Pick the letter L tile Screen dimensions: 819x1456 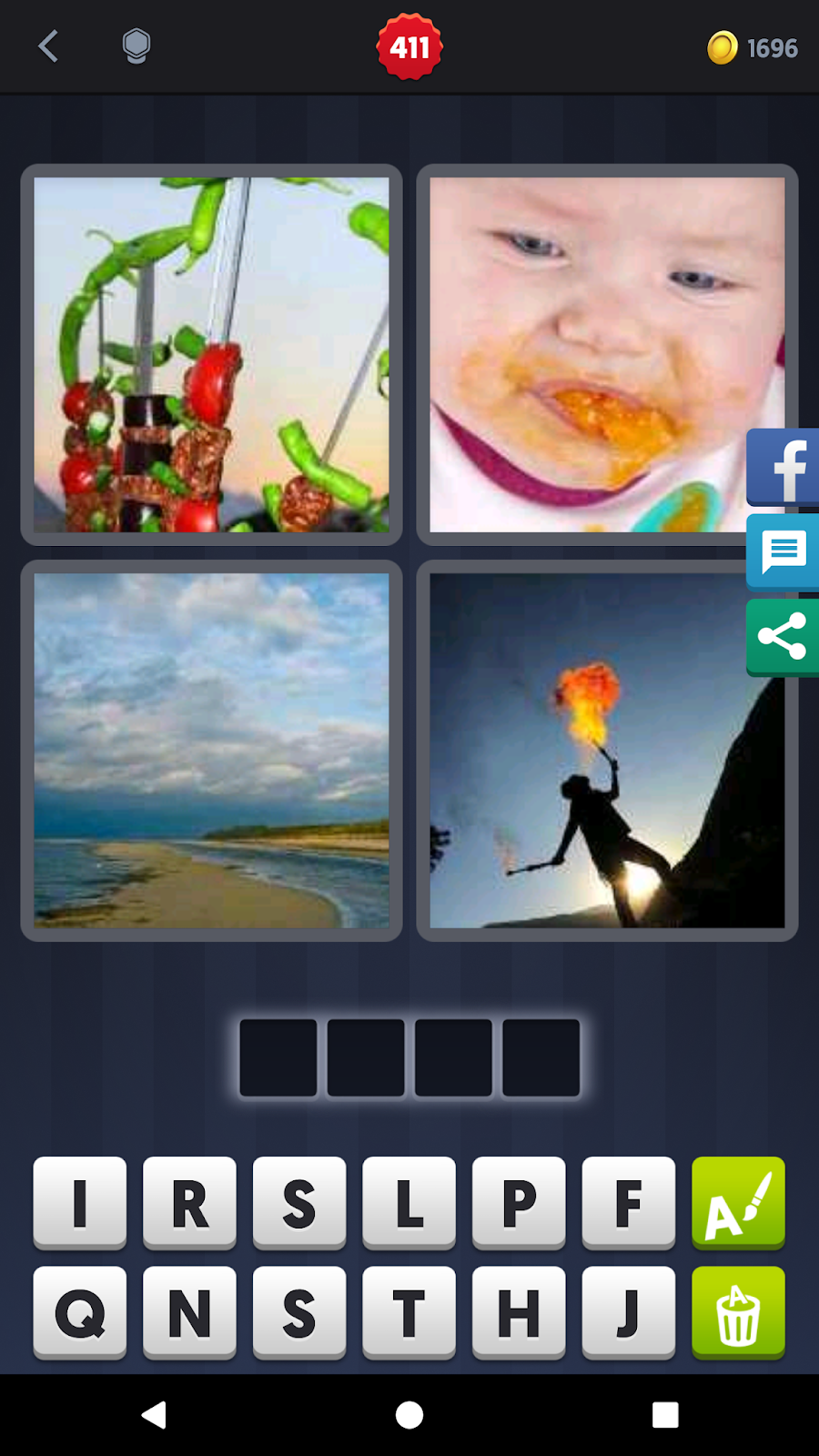pos(409,1203)
